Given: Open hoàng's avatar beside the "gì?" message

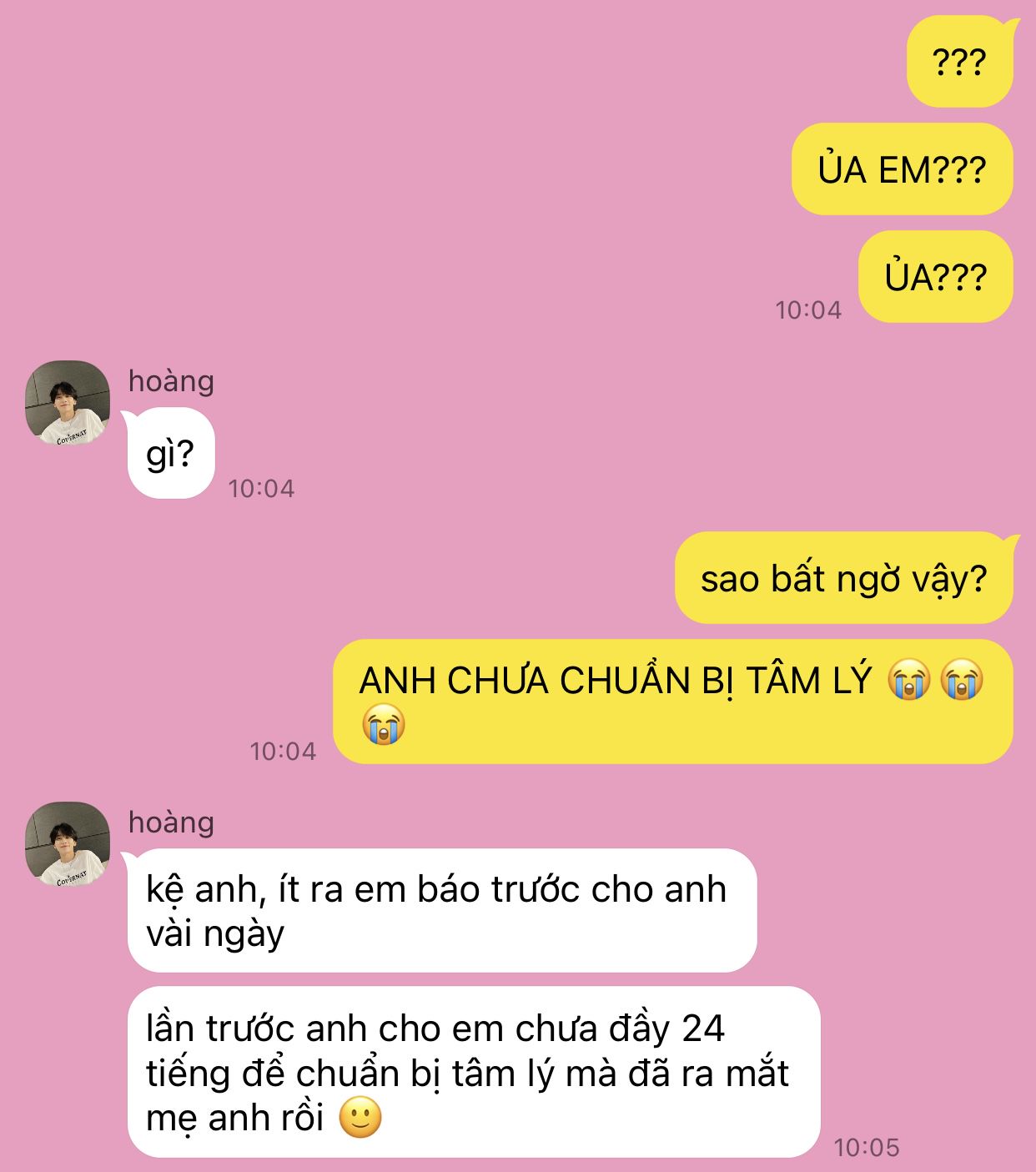Looking at the screenshot, I should (68, 403).
